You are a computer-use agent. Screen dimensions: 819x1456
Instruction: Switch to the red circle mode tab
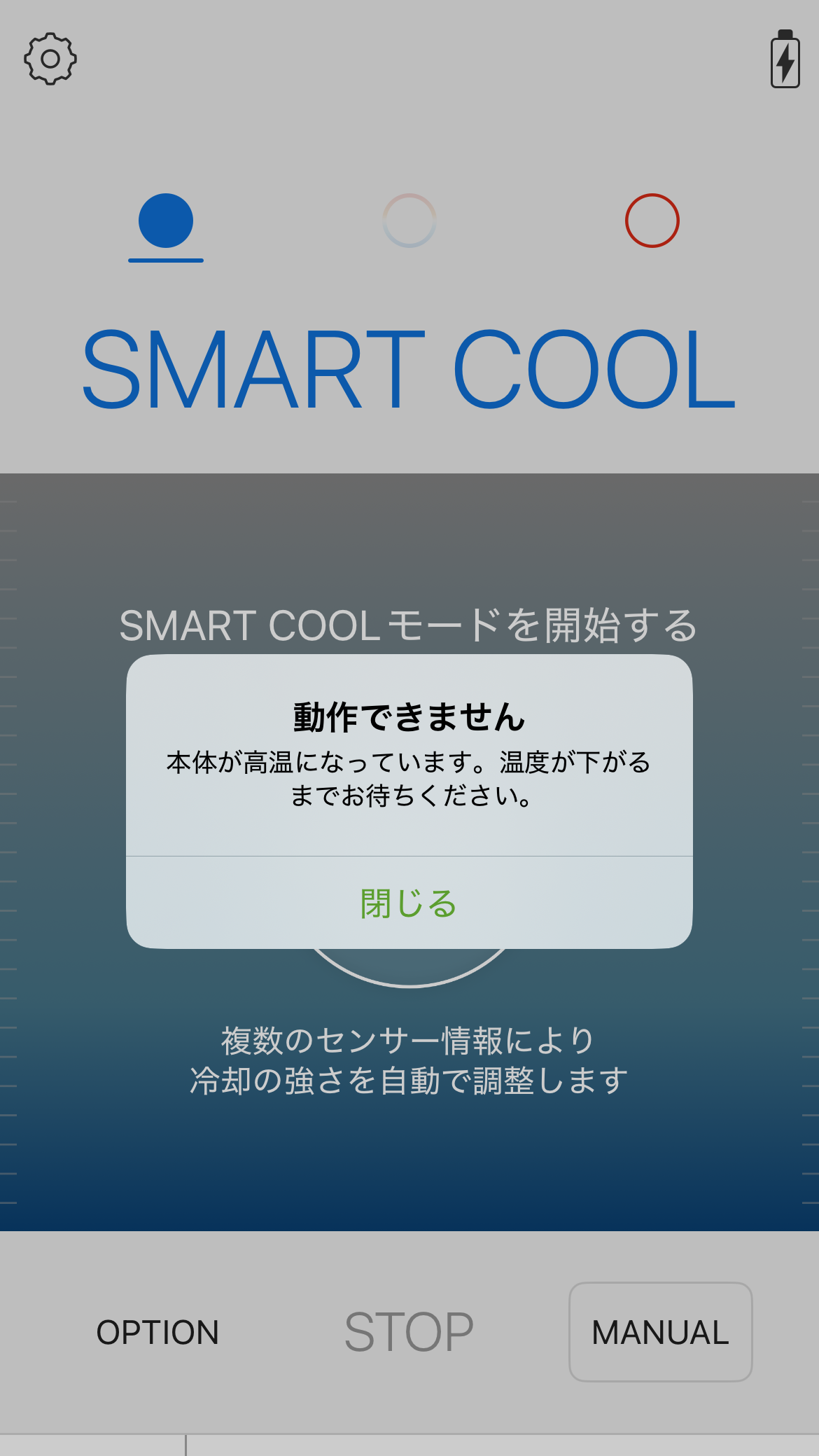click(x=652, y=221)
